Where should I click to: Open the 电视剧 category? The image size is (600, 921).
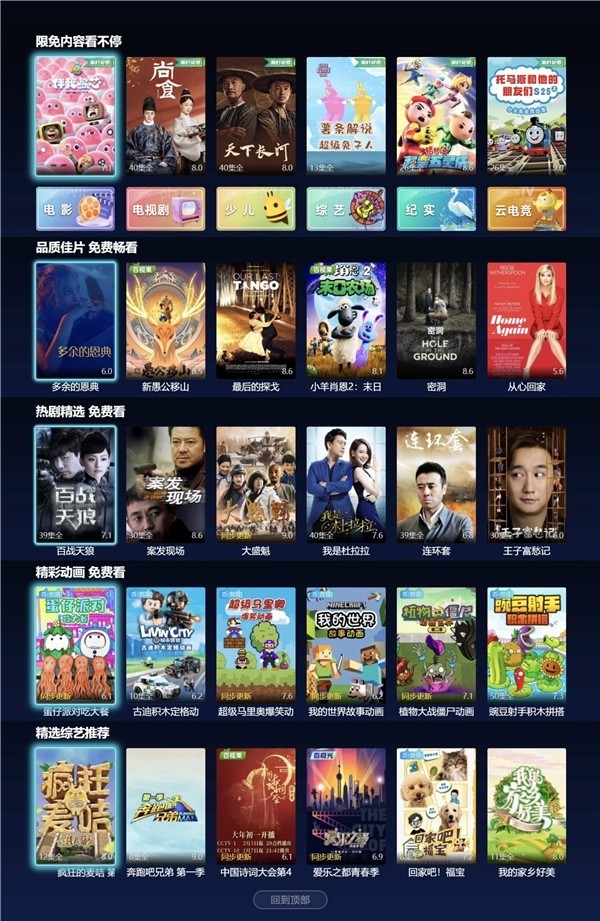[x=165, y=209]
